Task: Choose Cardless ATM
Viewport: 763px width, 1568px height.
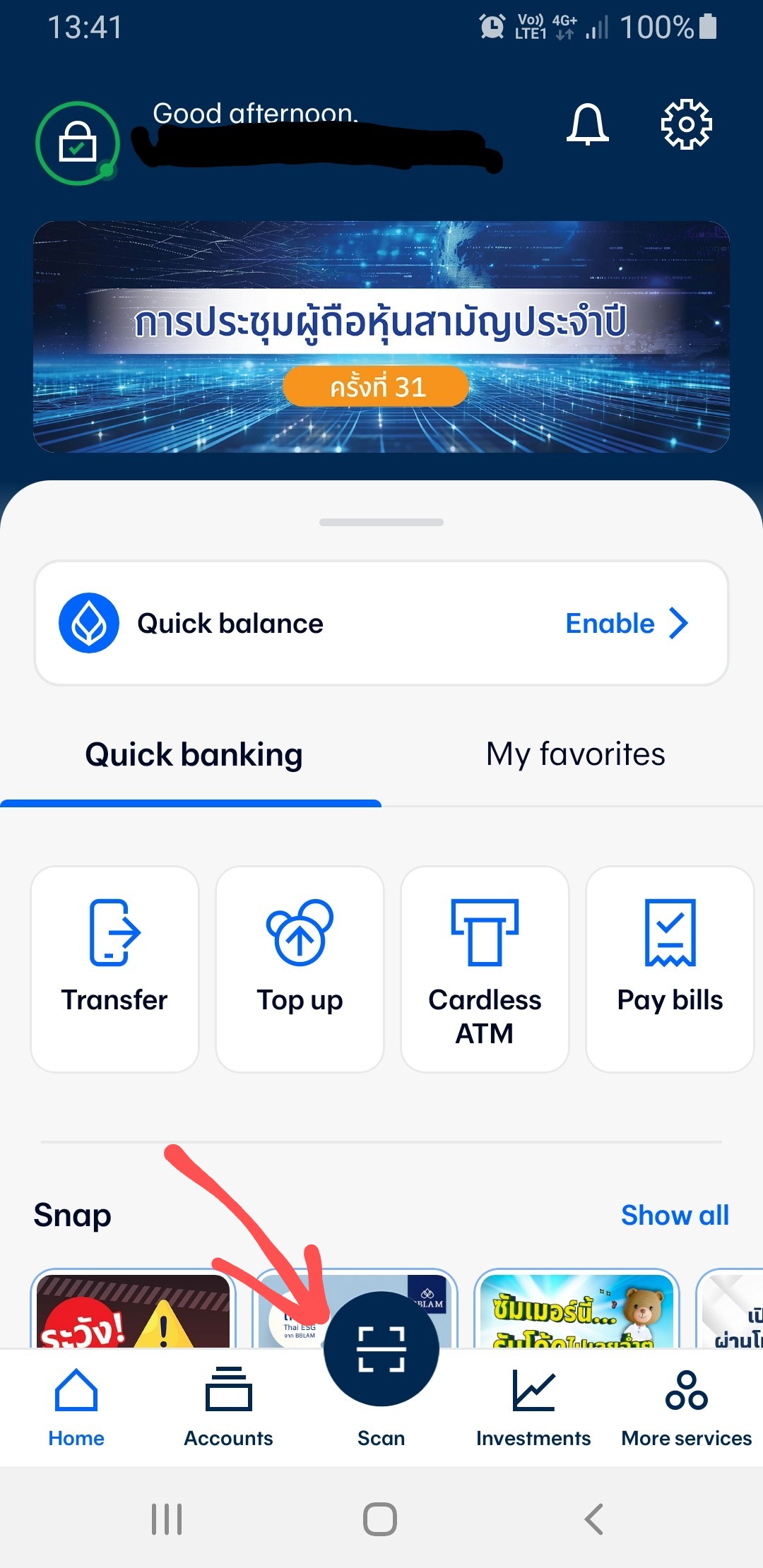Action: click(x=485, y=968)
